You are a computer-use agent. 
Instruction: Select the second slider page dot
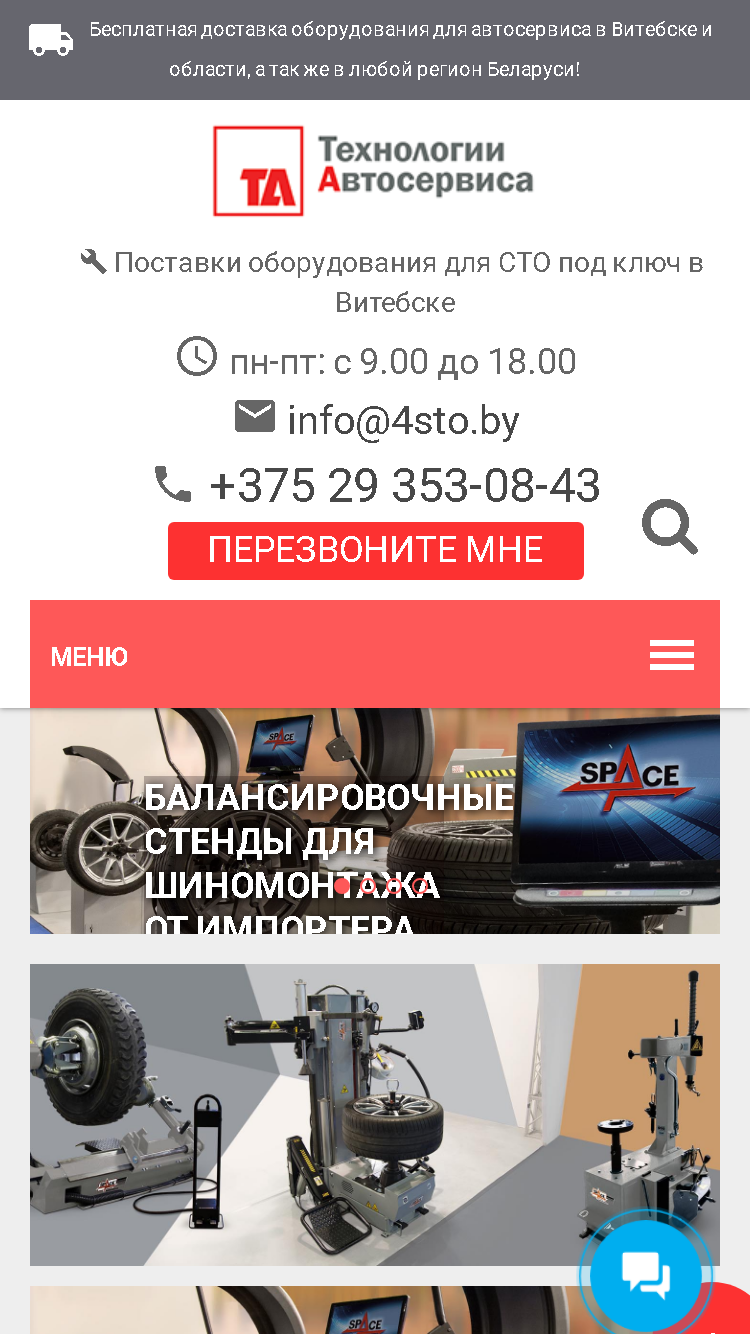click(x=368, y=886)
